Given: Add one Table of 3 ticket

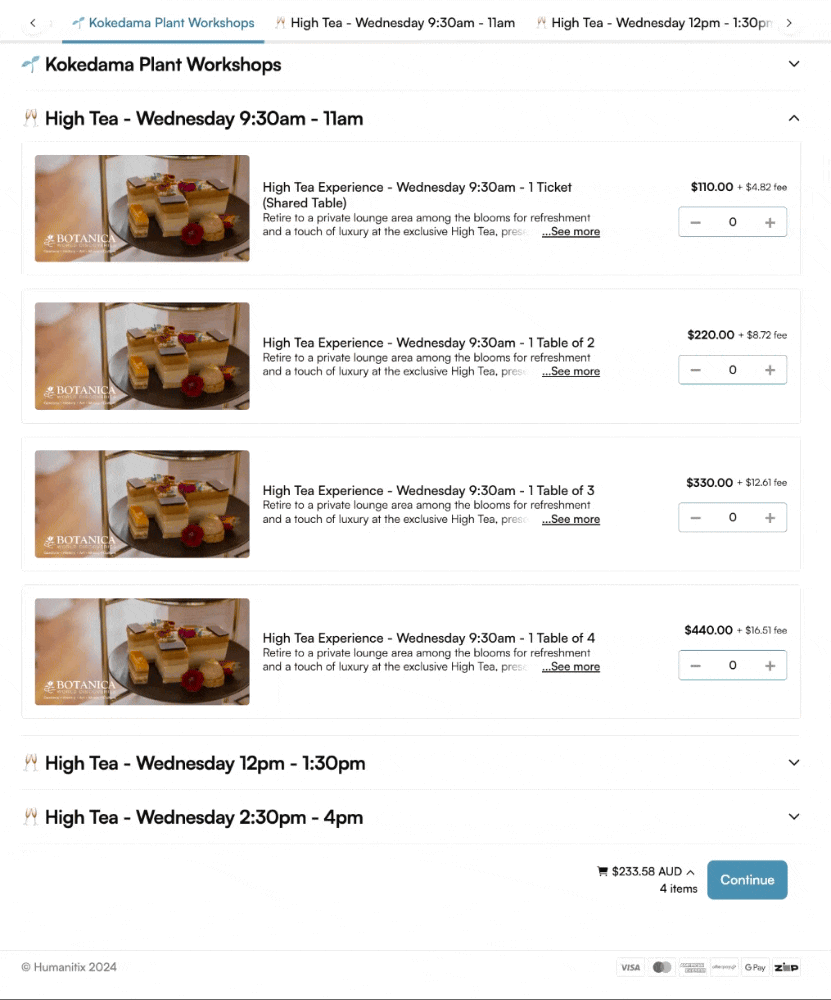Looking at the screenshot, I should click(769, 518).
